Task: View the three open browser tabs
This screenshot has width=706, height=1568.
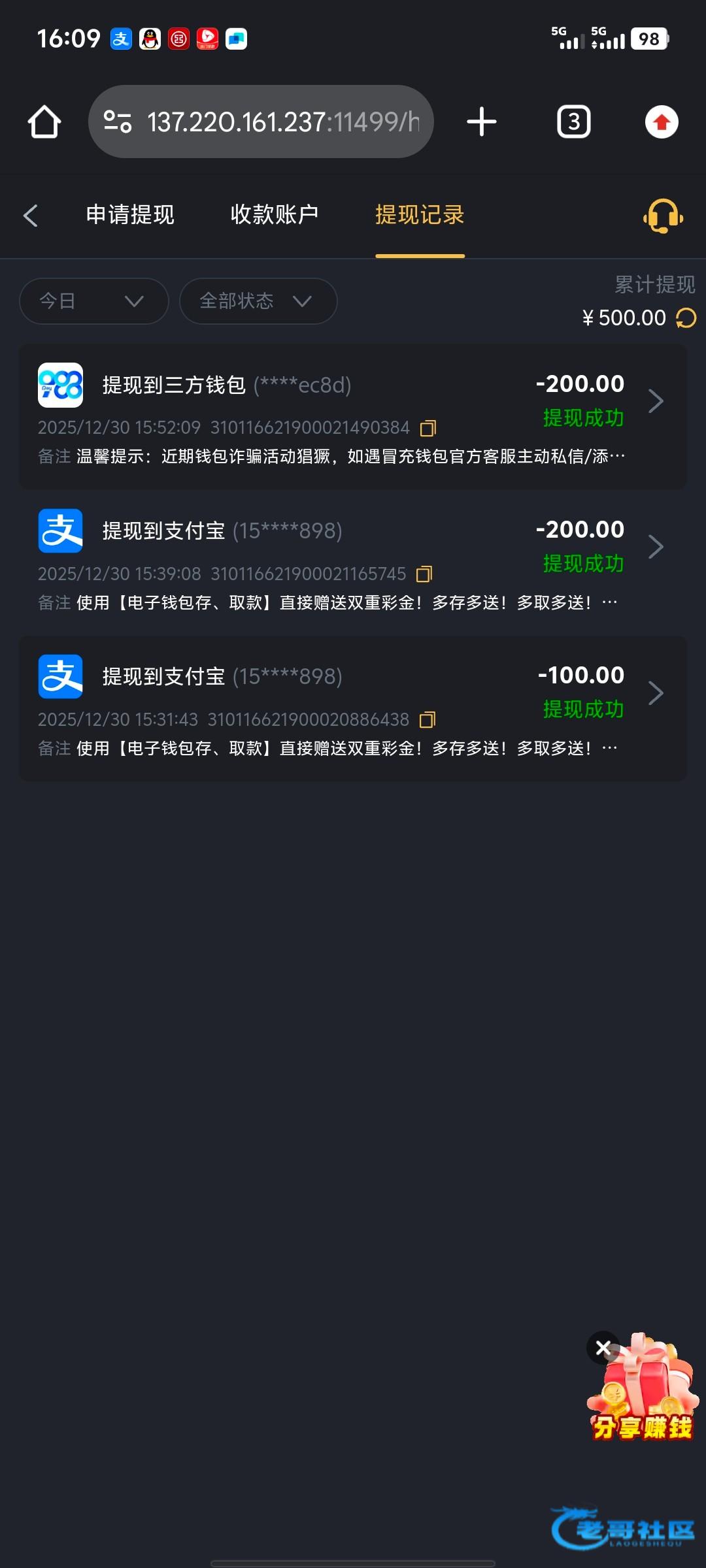Action: click(x=573, y=122)
